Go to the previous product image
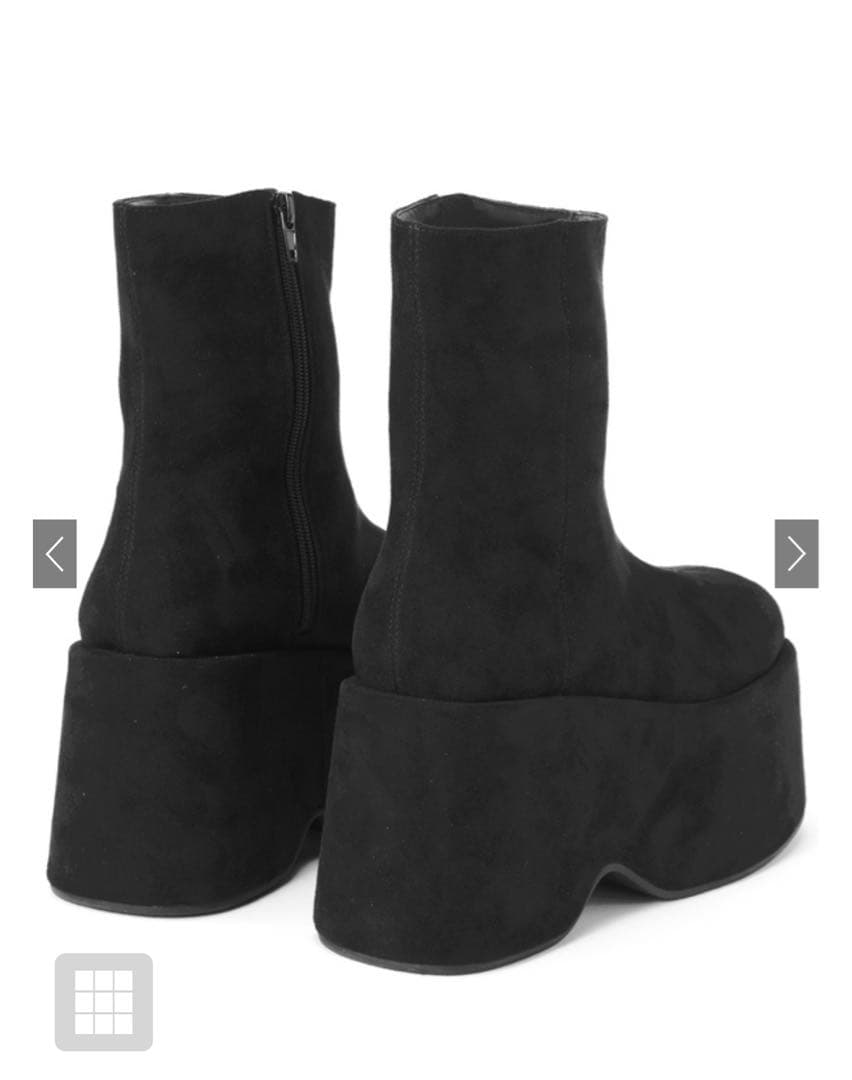 click(x=55, y=553)
